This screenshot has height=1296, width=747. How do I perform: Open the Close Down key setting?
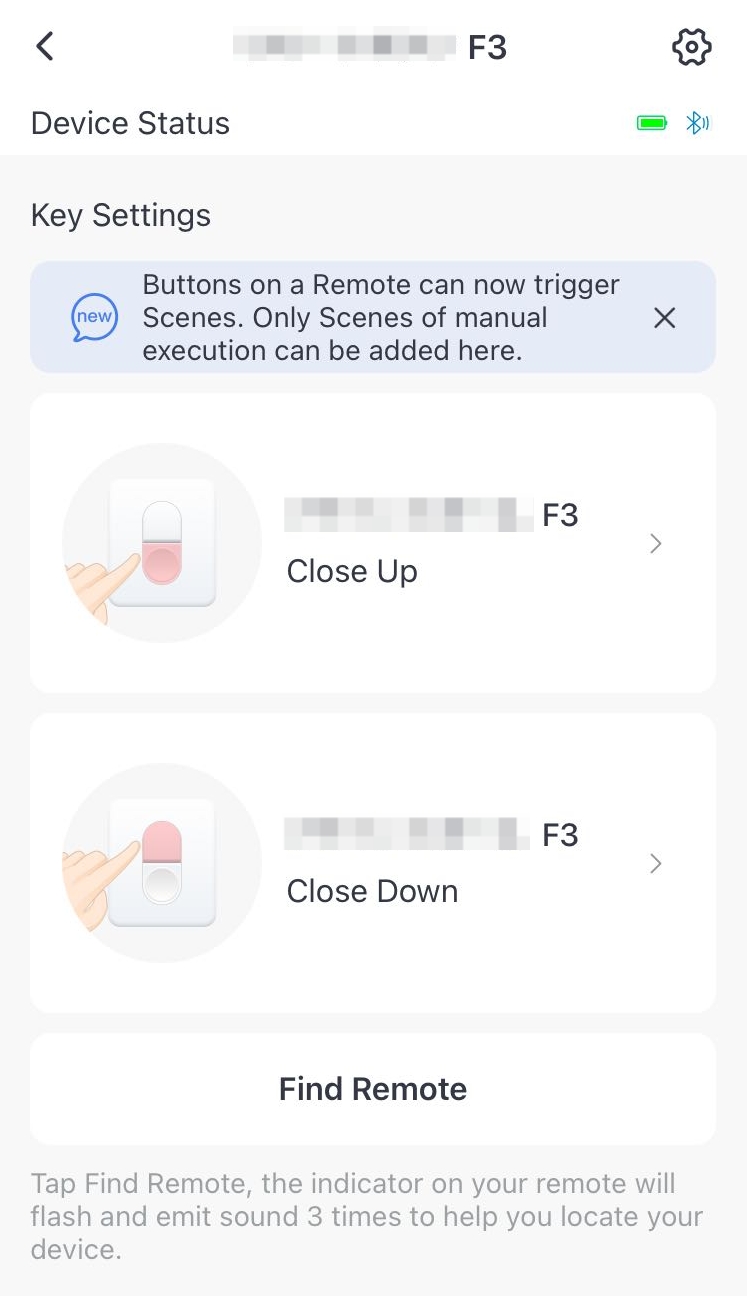[x=373, y=863]
